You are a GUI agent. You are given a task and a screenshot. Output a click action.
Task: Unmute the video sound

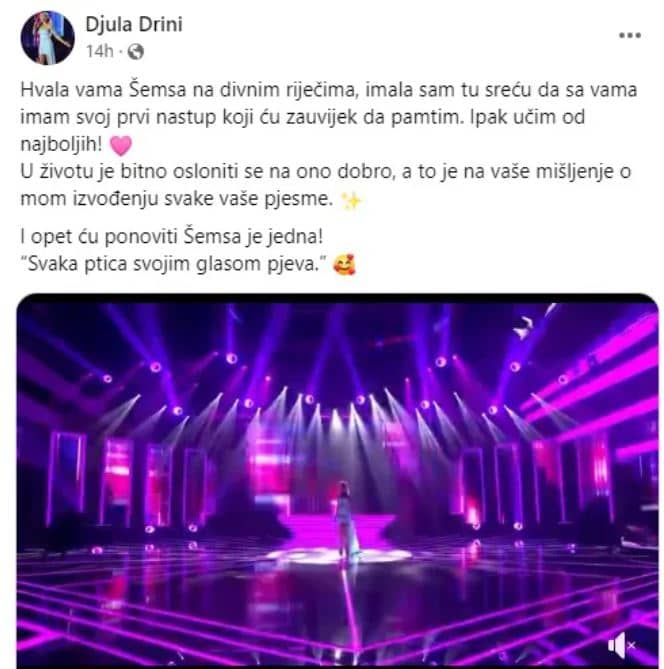tap(620, 643)
